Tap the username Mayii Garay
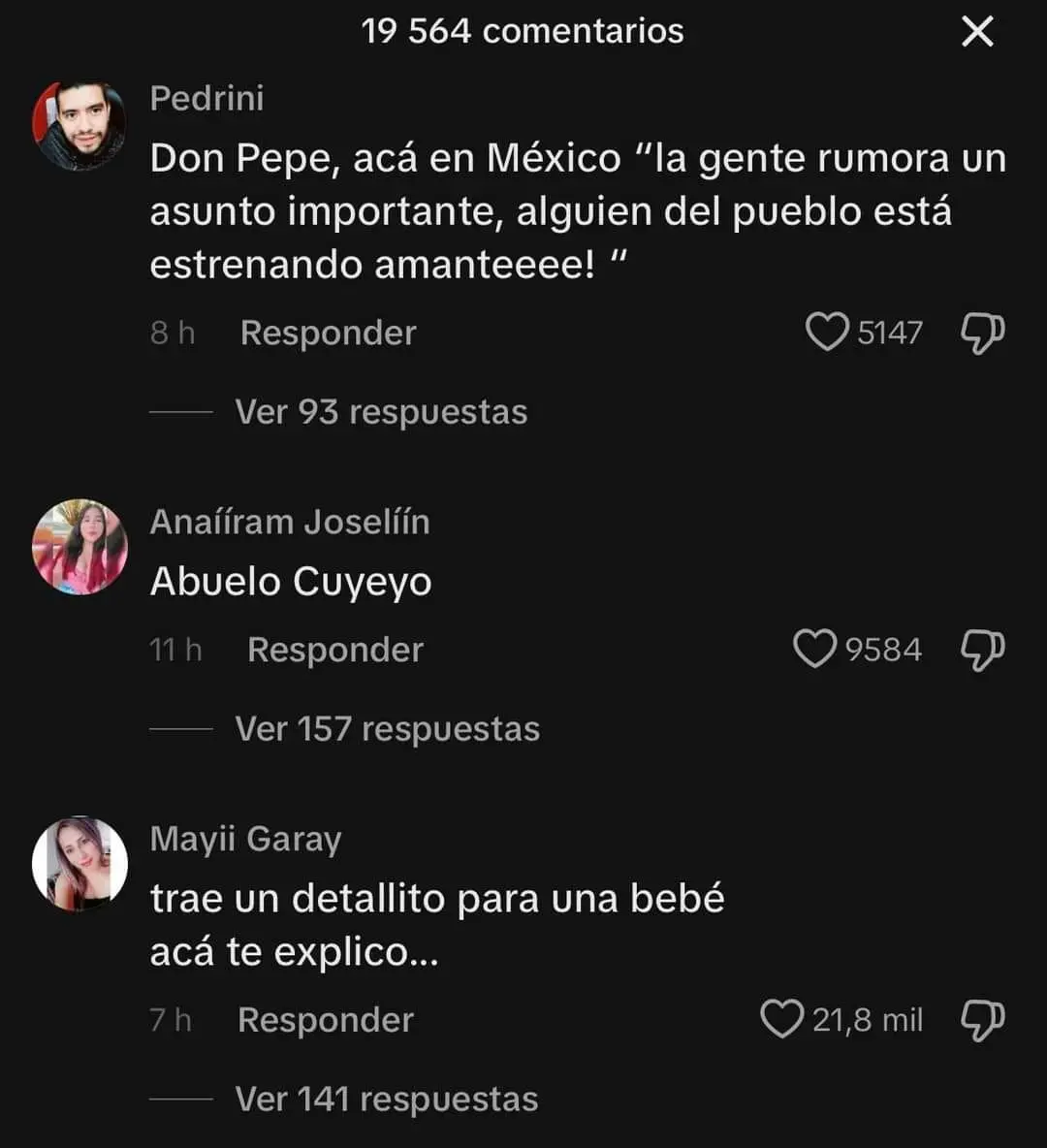The image size is (1047, 1148). [x=245, y=839]
